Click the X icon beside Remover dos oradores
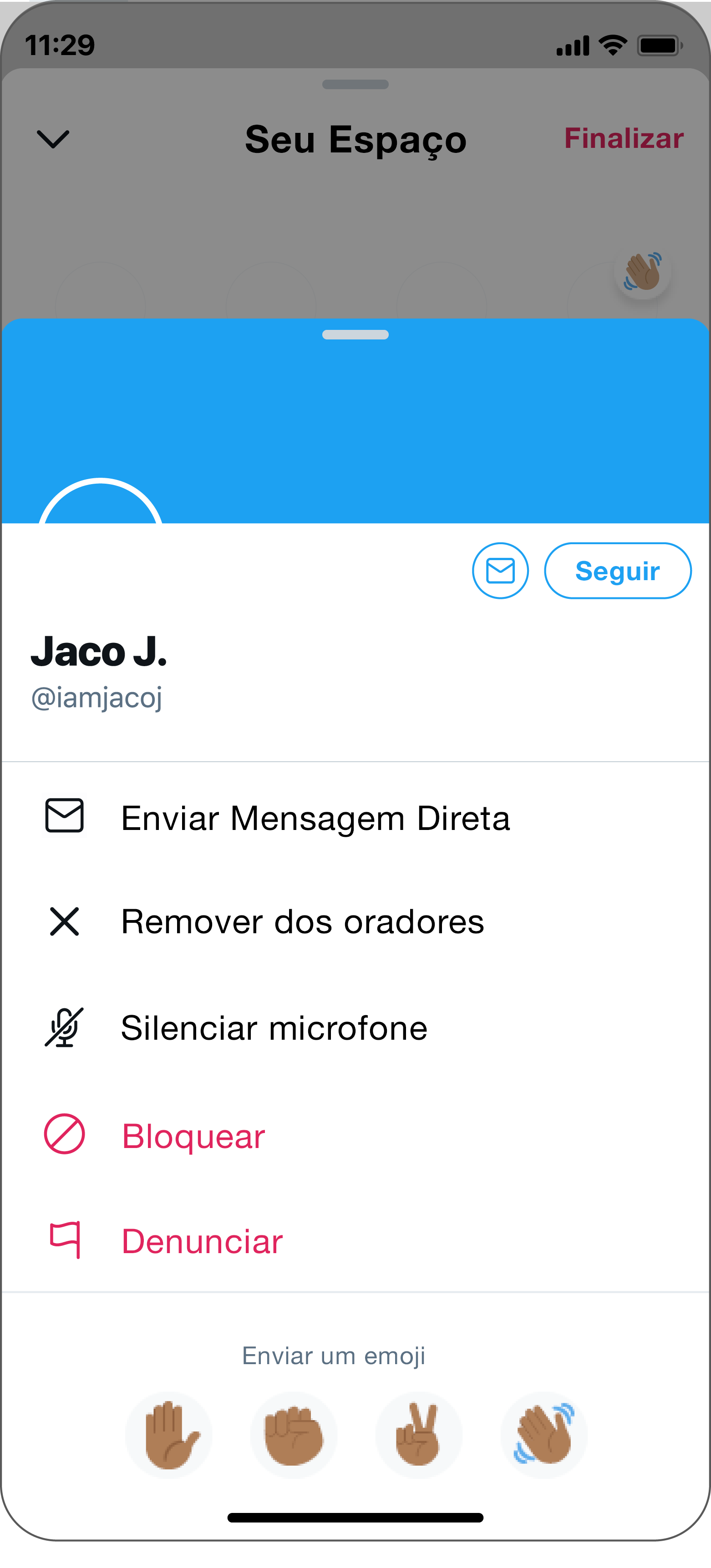 (65, 923)
